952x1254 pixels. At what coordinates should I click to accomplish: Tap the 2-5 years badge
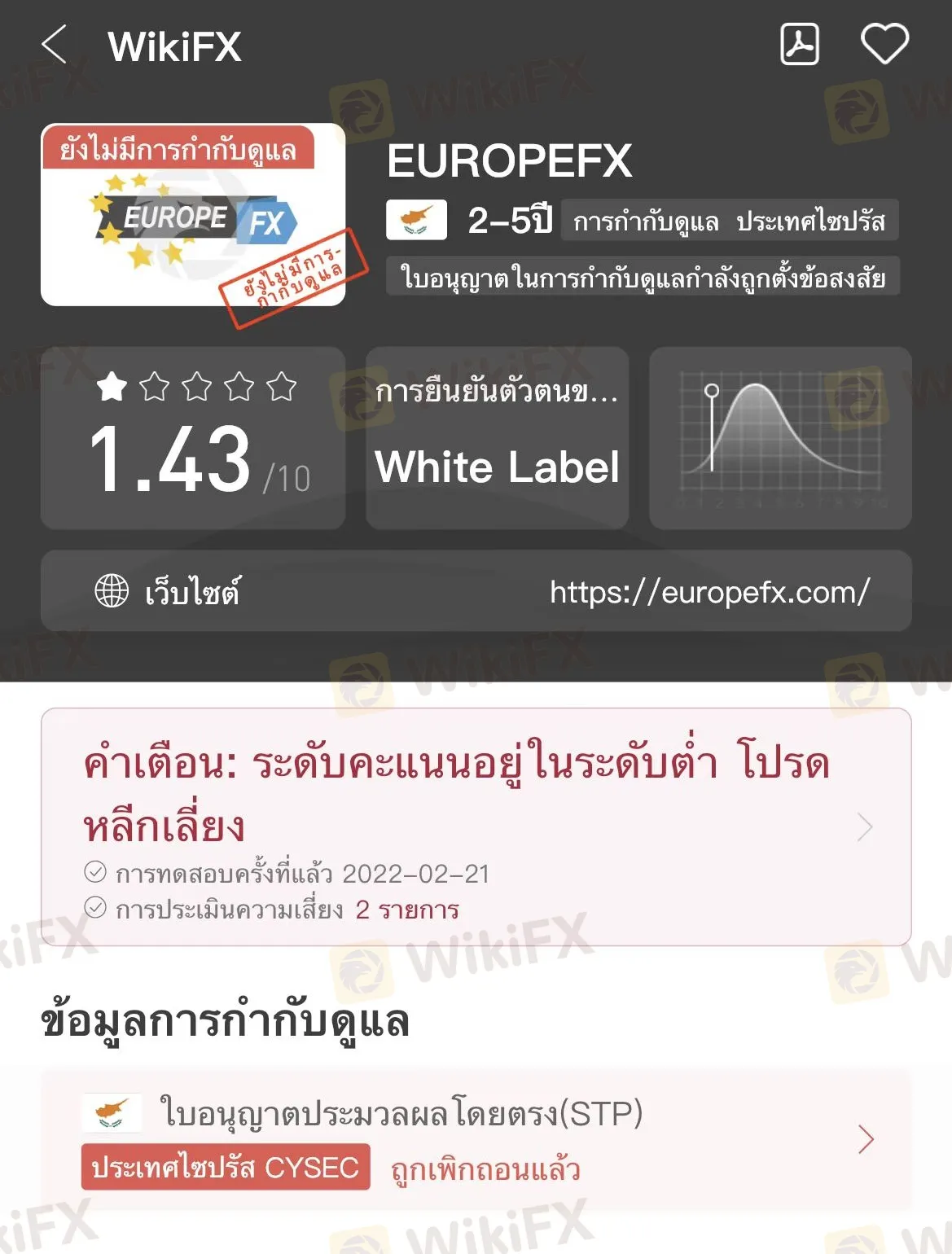(x=509, y=218)
